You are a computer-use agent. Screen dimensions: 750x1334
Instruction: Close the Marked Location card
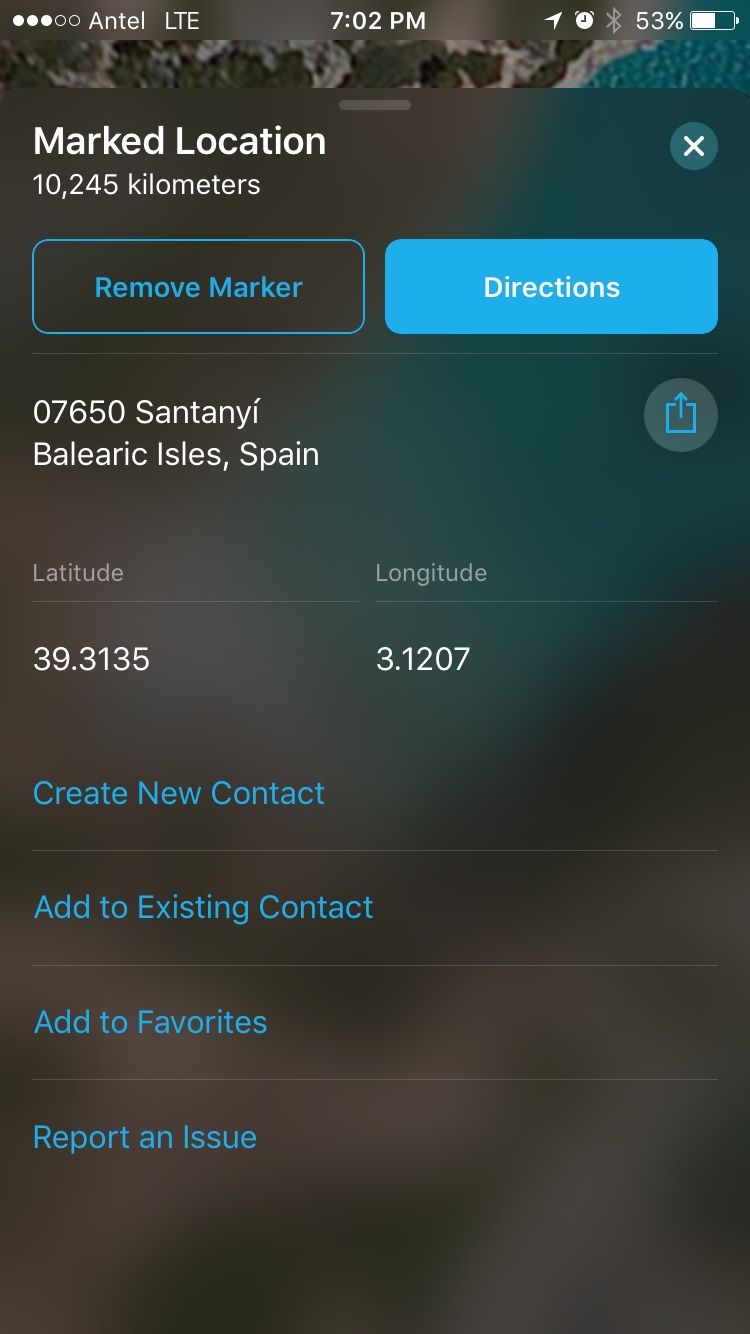coord(693,147)
